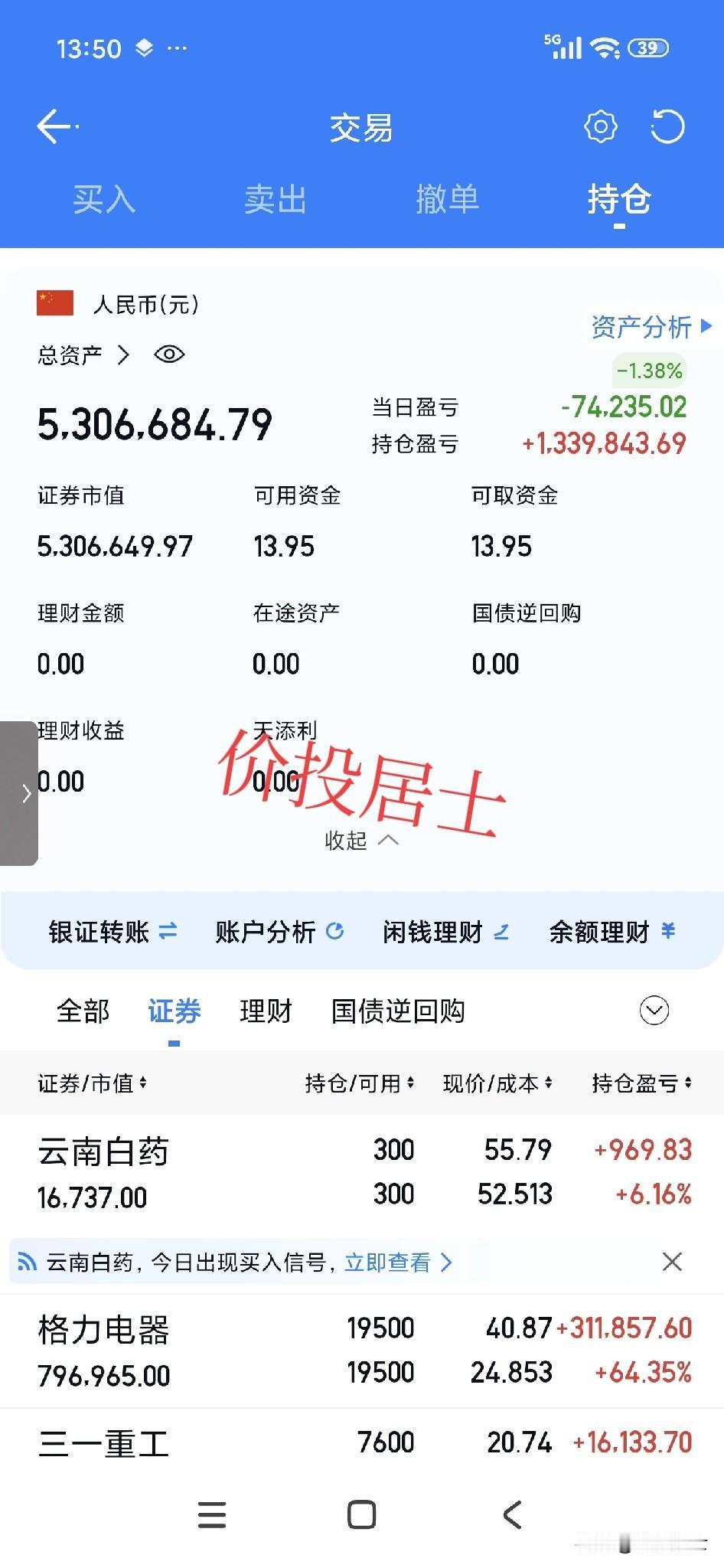Dismiss the 云南白药 signal banner
The width and height of the screenshot is (724, 1568).
[672, 1262]
